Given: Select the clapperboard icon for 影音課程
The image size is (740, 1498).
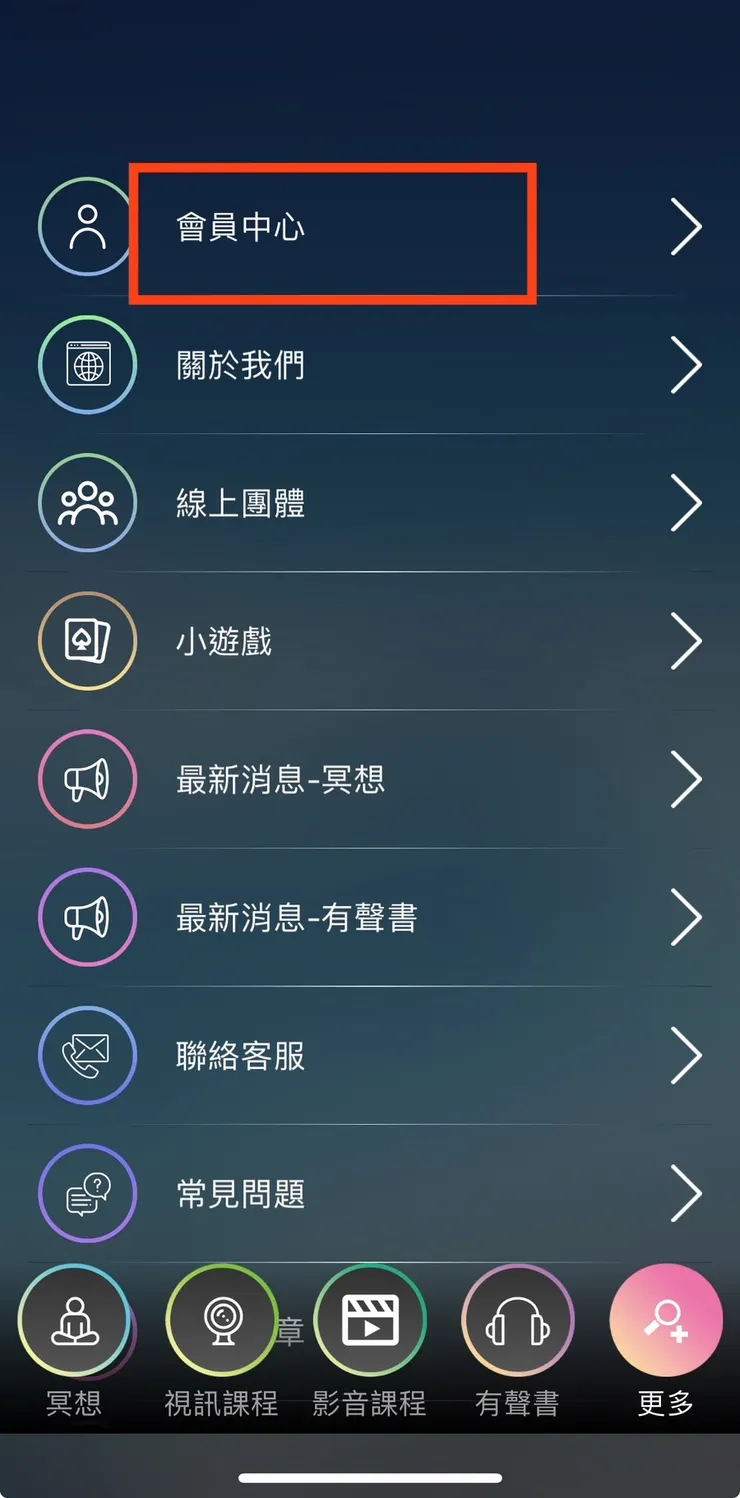Looking at the screenshot, I should (370, 1319).
